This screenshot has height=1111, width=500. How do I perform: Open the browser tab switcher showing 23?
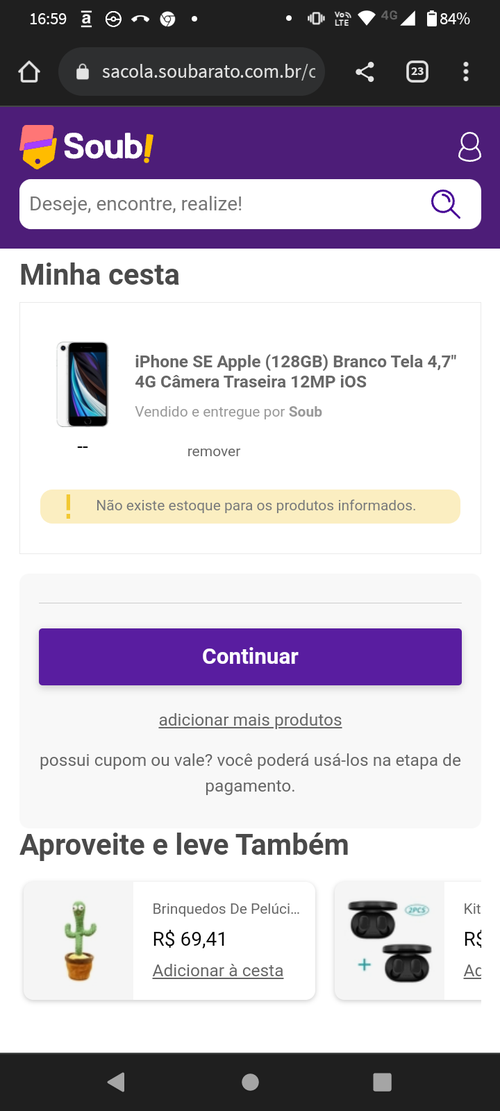[x=417, y=72]
